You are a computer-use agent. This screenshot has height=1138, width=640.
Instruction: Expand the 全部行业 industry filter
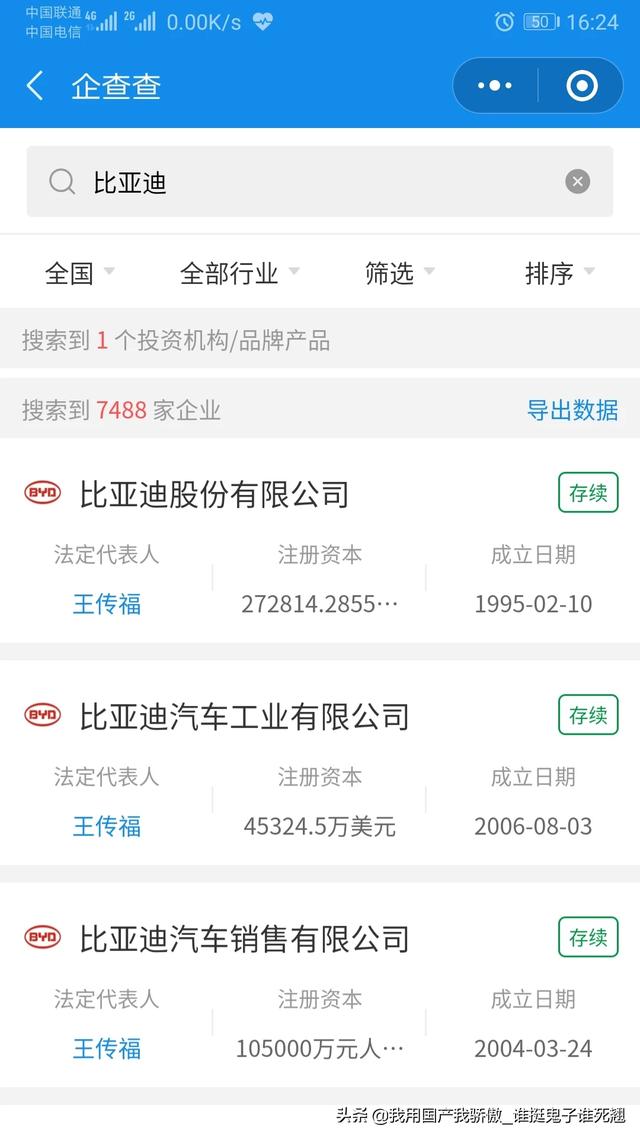click(x=239, y=273)
